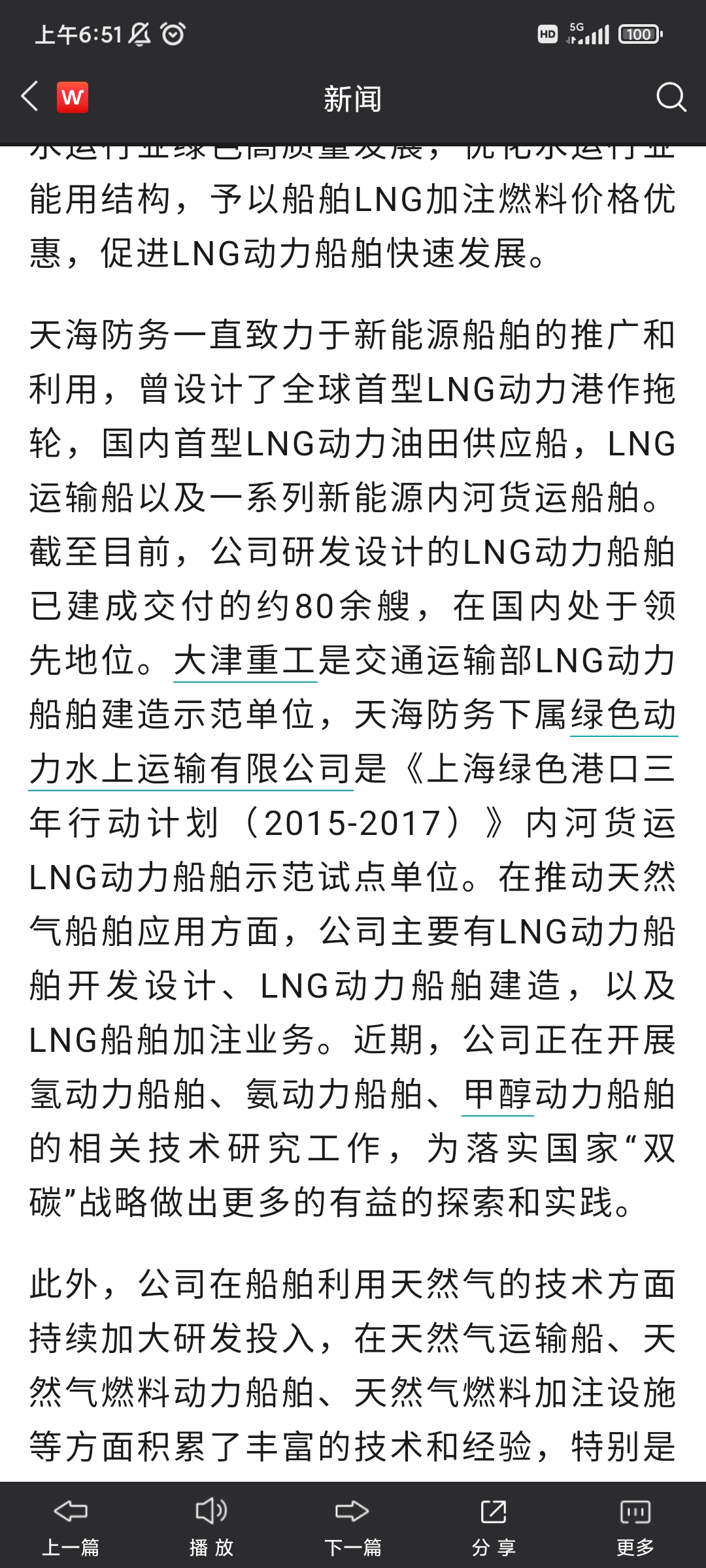Tap the red W app icon

pyautogui.click(x=73, y=97)
